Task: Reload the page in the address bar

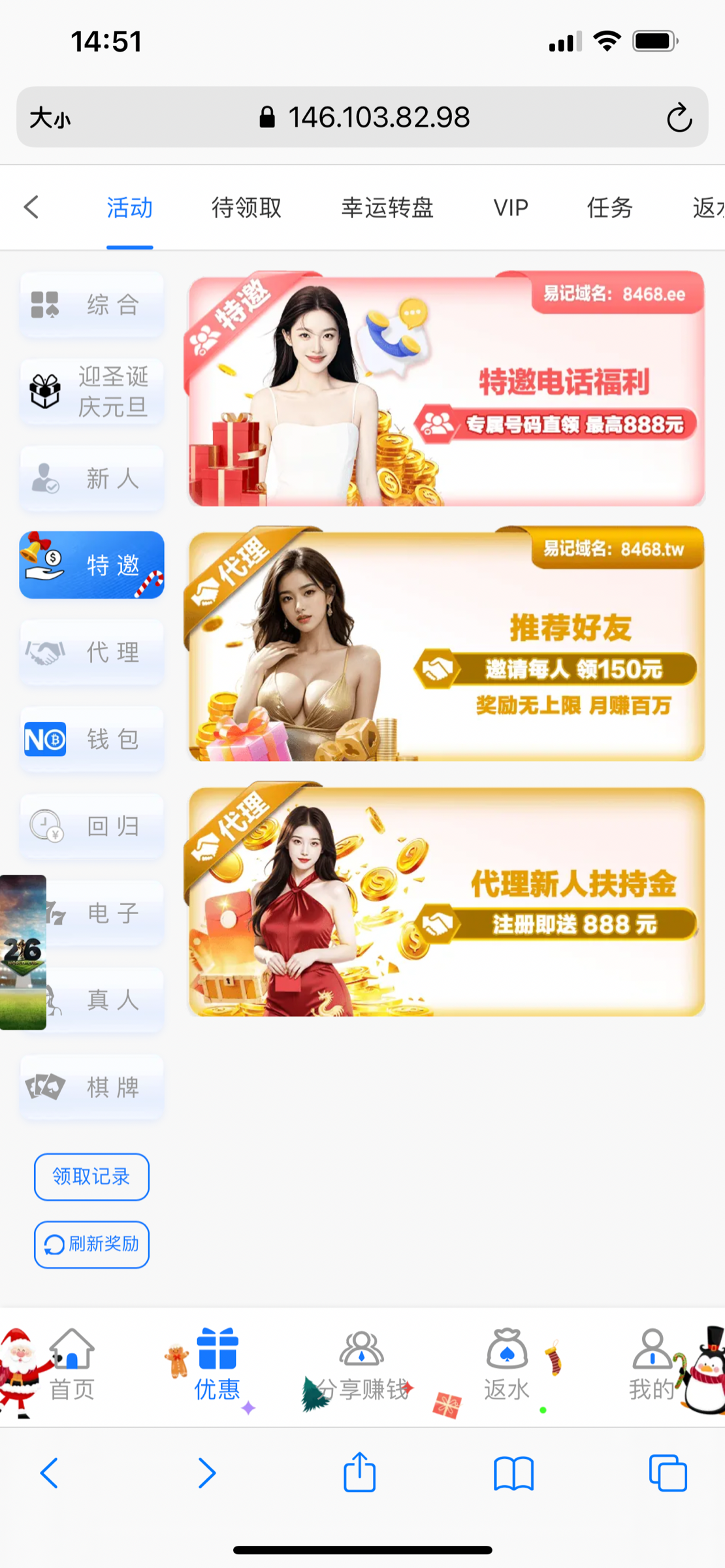Action: tap(679, 118)
